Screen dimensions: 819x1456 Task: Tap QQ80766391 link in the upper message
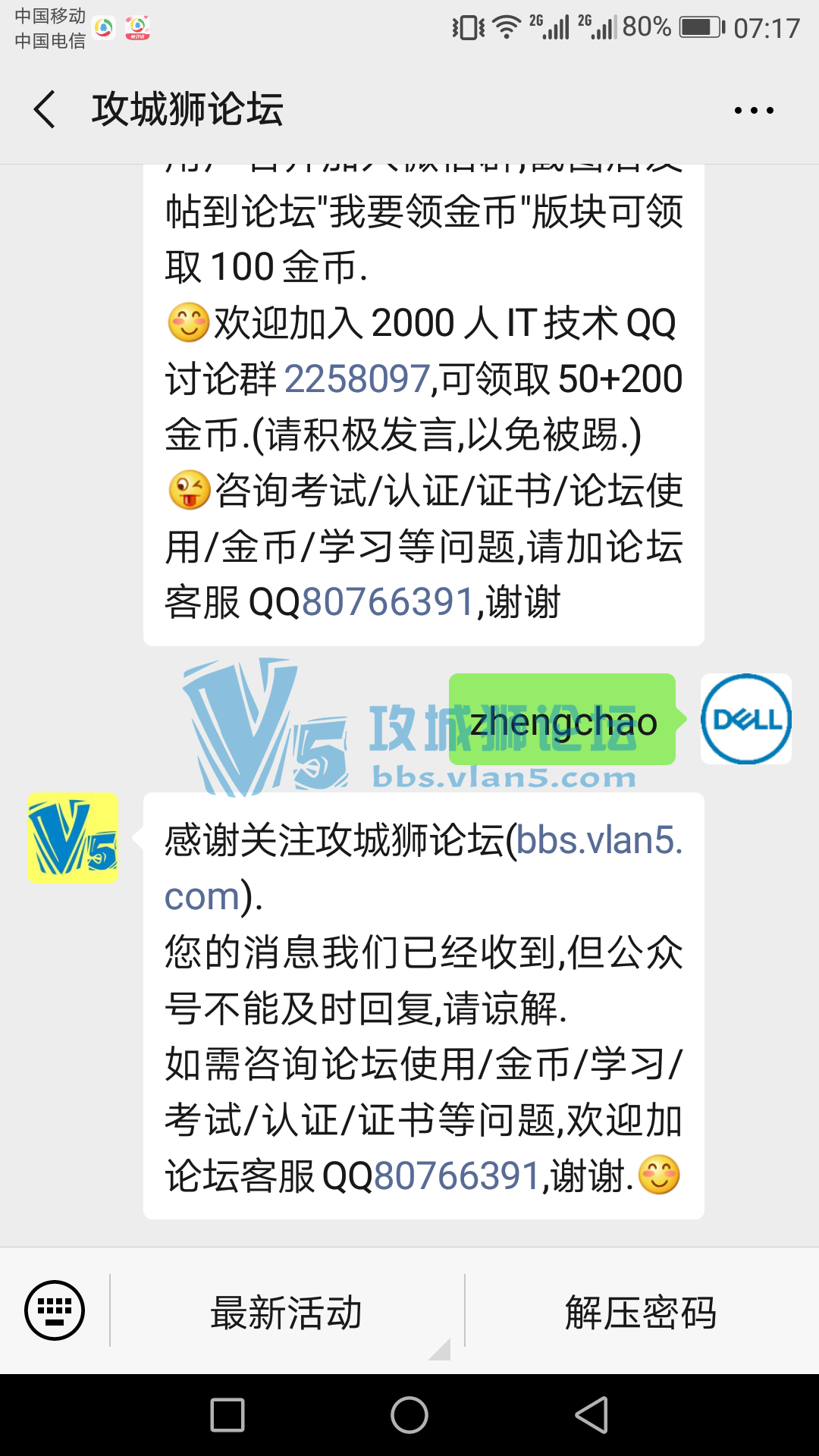click(x=388, y=603)
